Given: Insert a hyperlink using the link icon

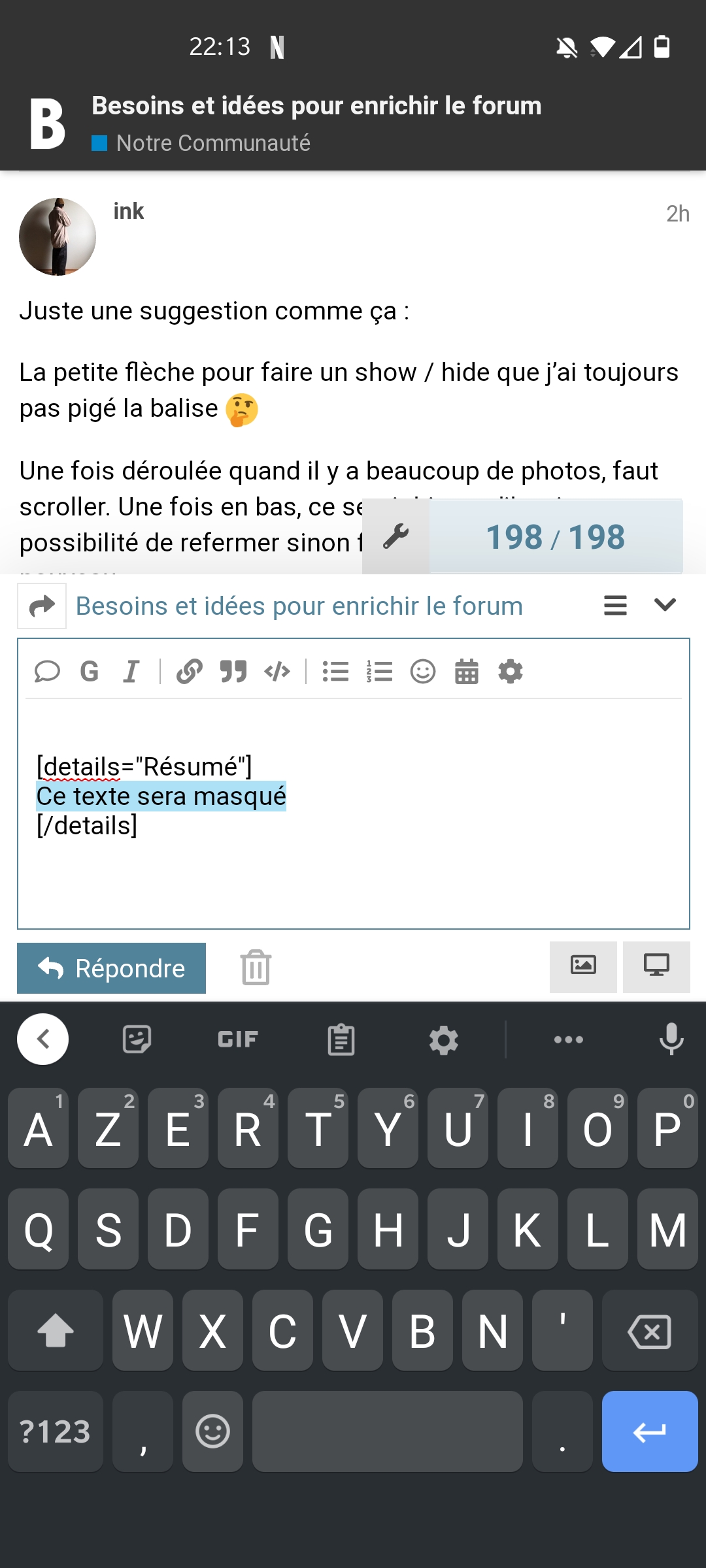Looking at the screenshot, I should pyautogui.click(x=190, y=672).
